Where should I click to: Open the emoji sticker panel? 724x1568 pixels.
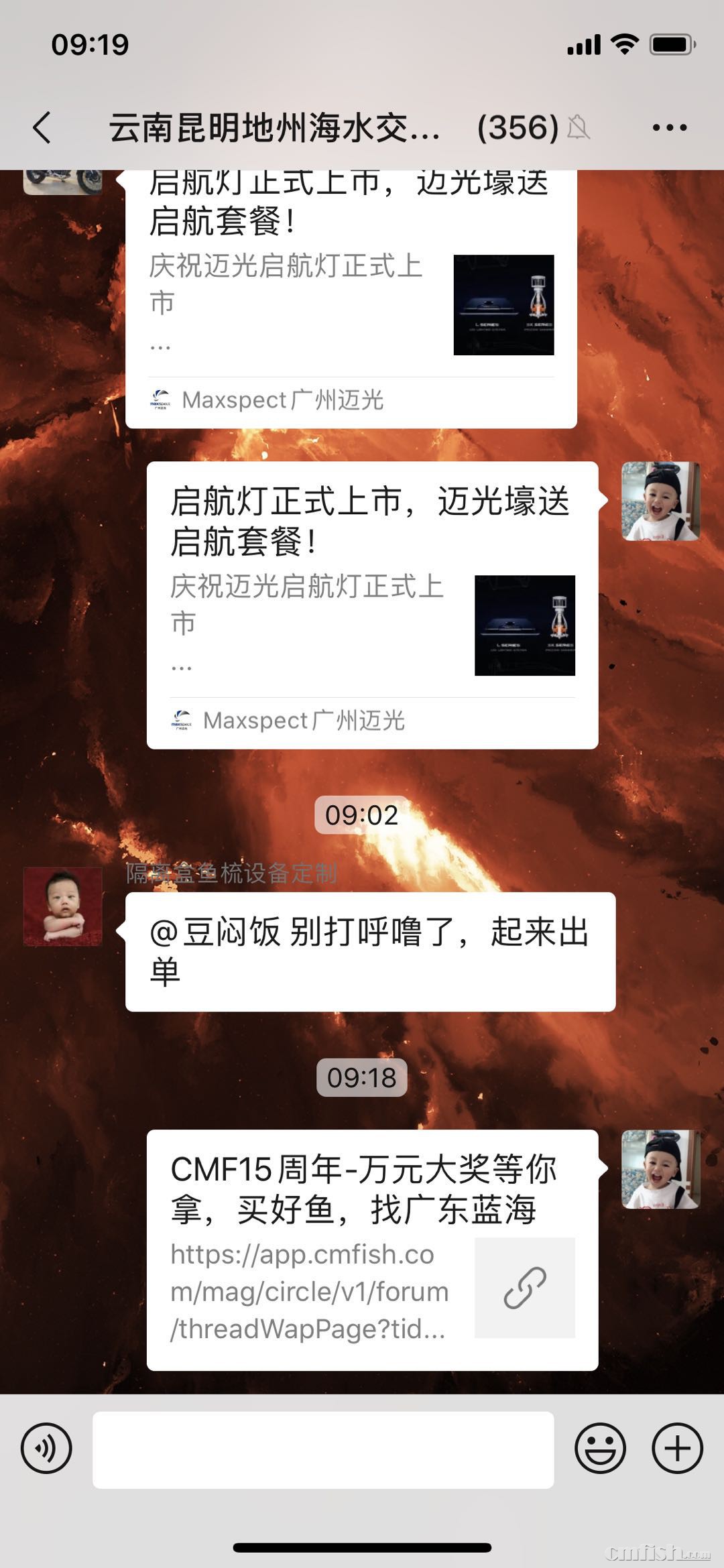(600, 1448)
